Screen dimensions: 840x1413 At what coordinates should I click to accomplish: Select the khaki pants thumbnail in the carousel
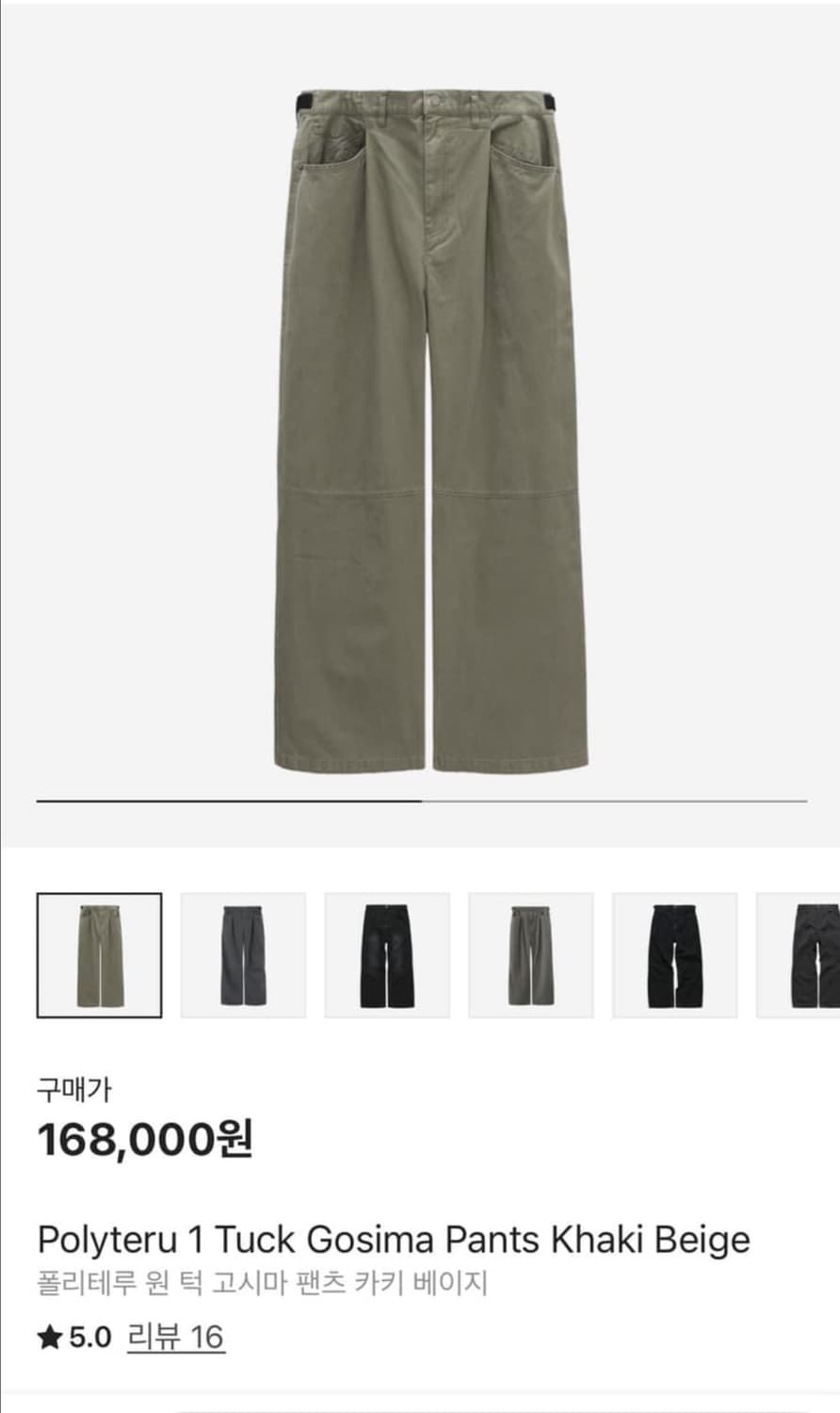[99, 956]
